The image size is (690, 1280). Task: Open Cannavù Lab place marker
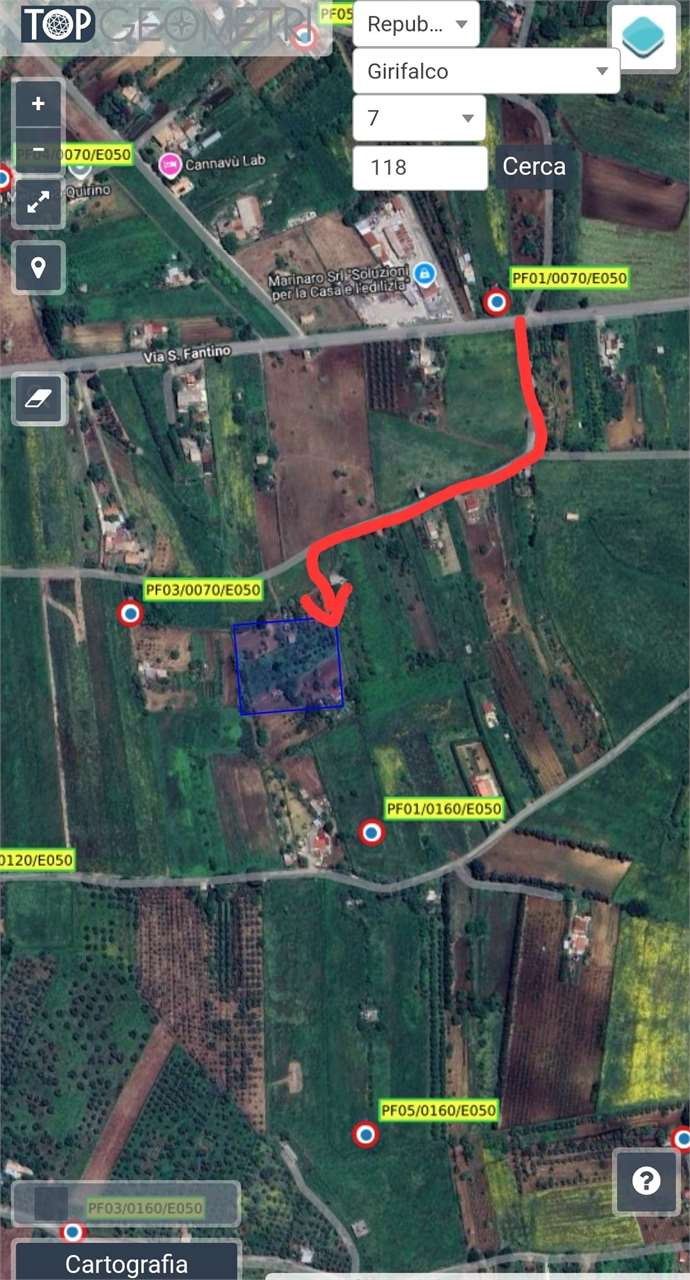pos(171,162)
